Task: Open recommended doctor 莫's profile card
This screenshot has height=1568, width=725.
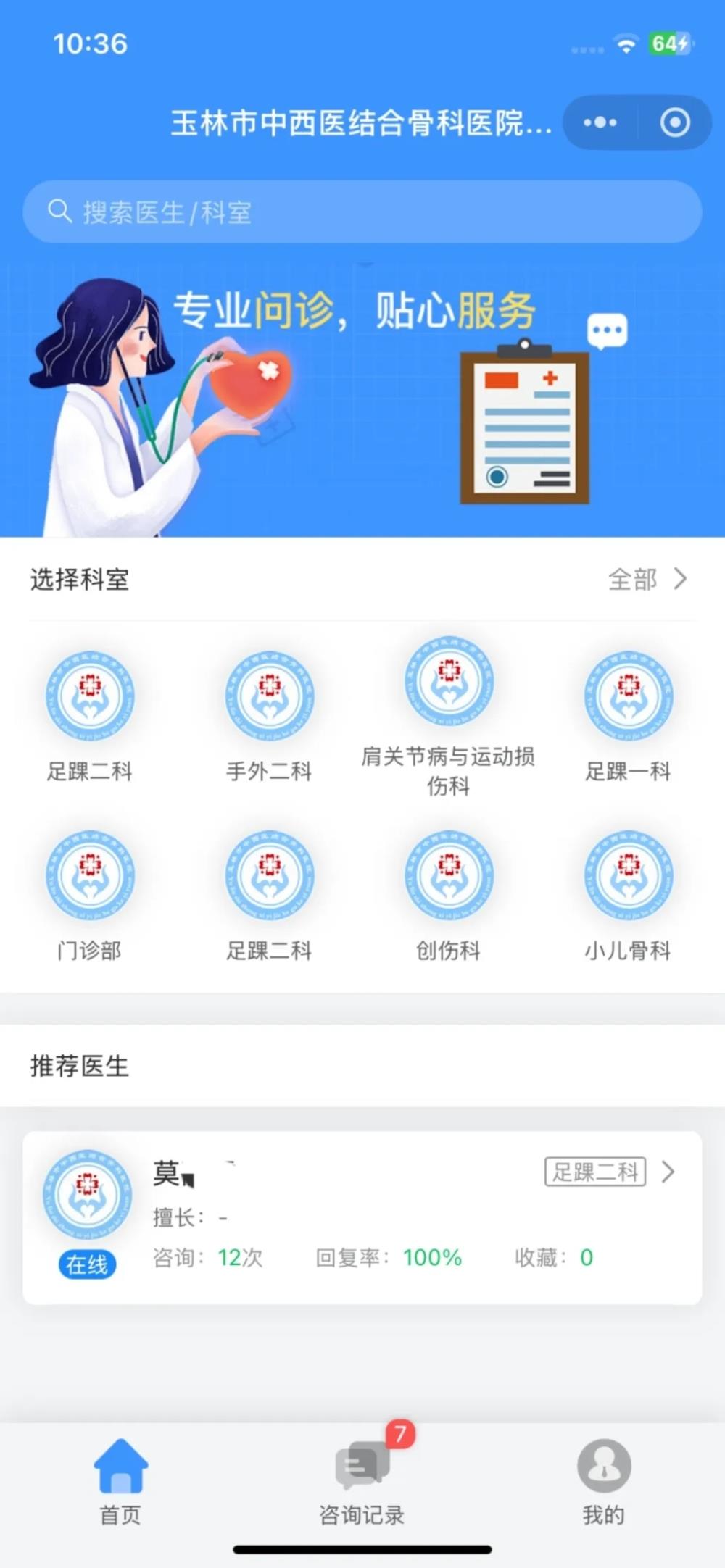Action: pyautogui.click(x=362, y=1217)
